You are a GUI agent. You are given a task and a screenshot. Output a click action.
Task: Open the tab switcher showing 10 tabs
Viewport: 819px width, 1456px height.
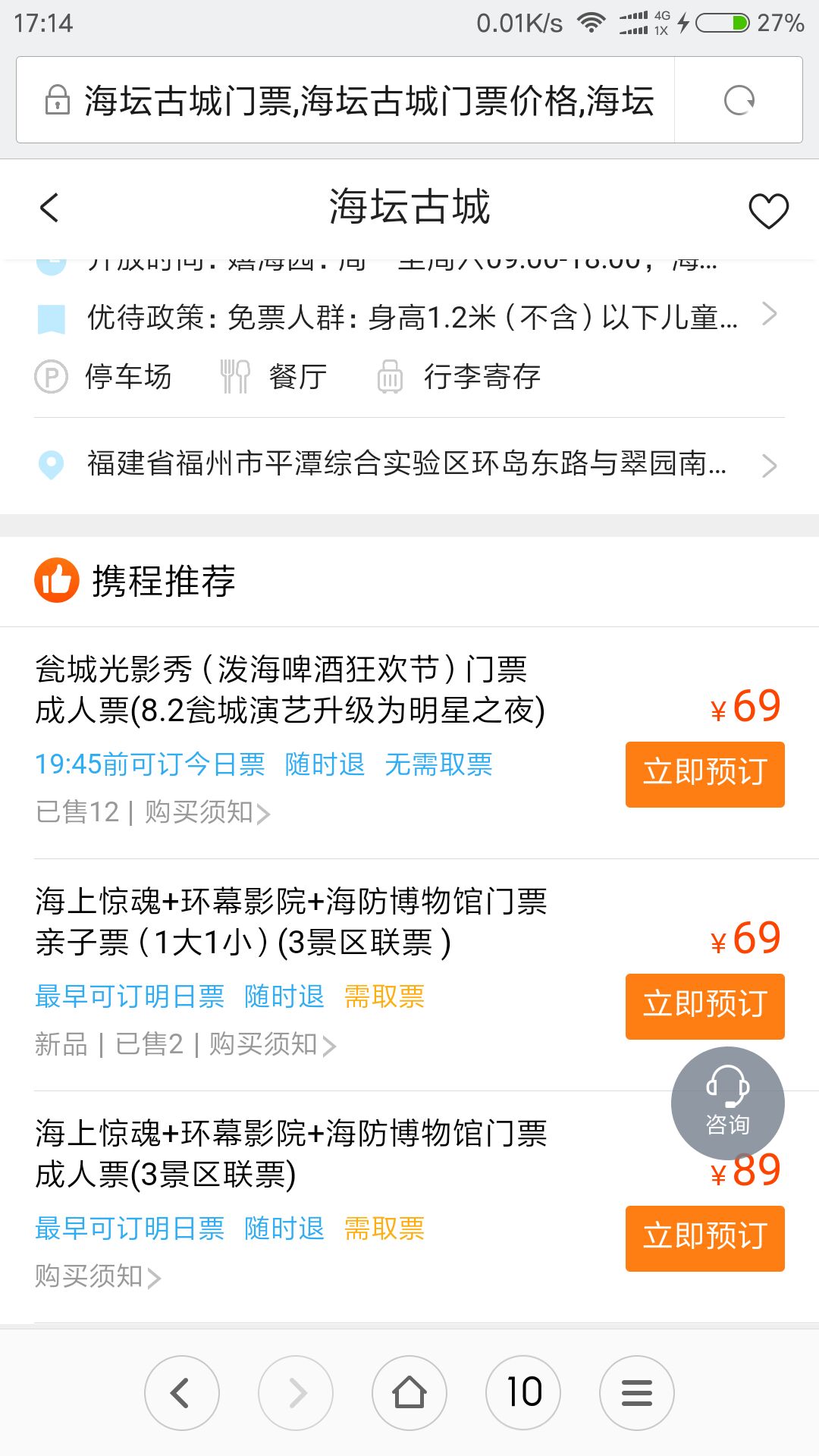pyautogui.click(x=523, y=1393)
